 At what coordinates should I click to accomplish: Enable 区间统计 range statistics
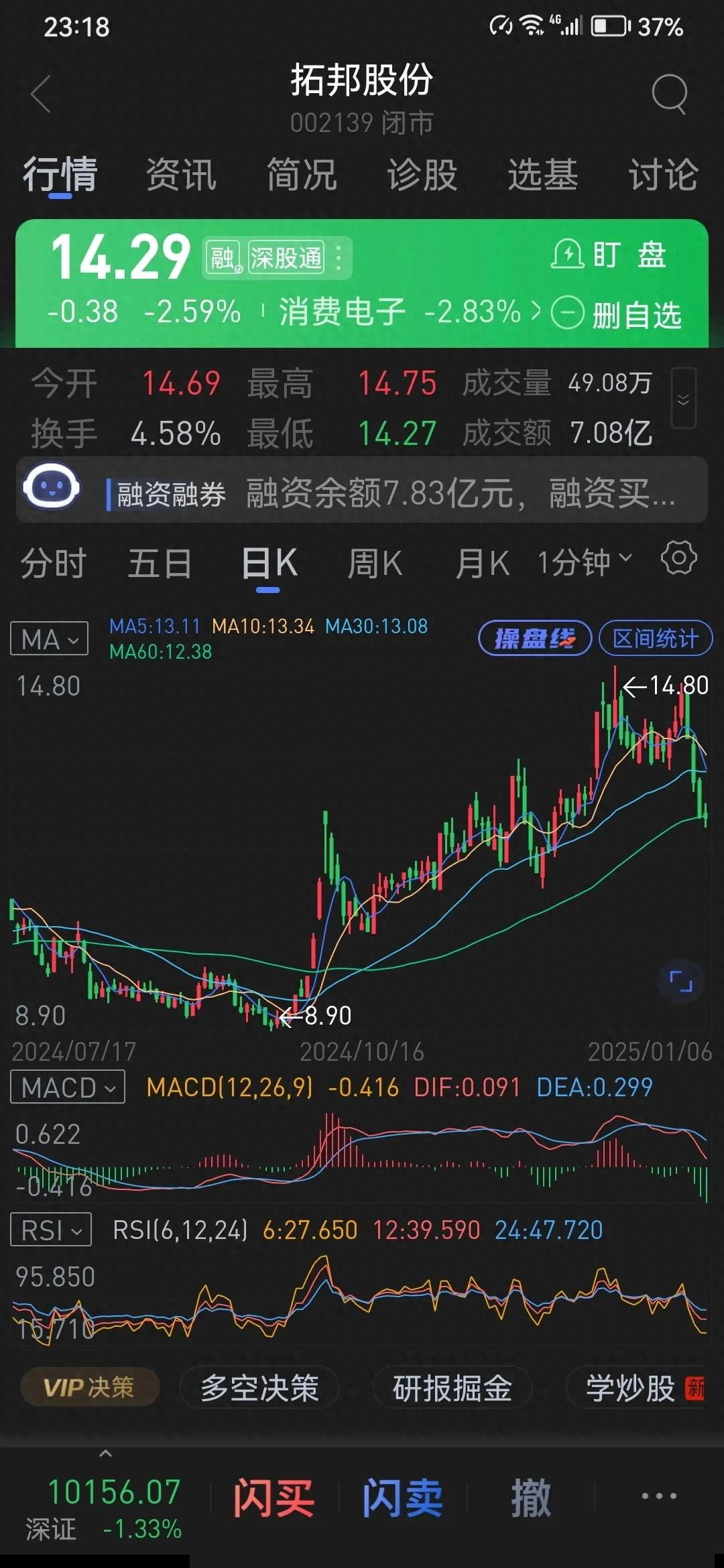[654, 639]
